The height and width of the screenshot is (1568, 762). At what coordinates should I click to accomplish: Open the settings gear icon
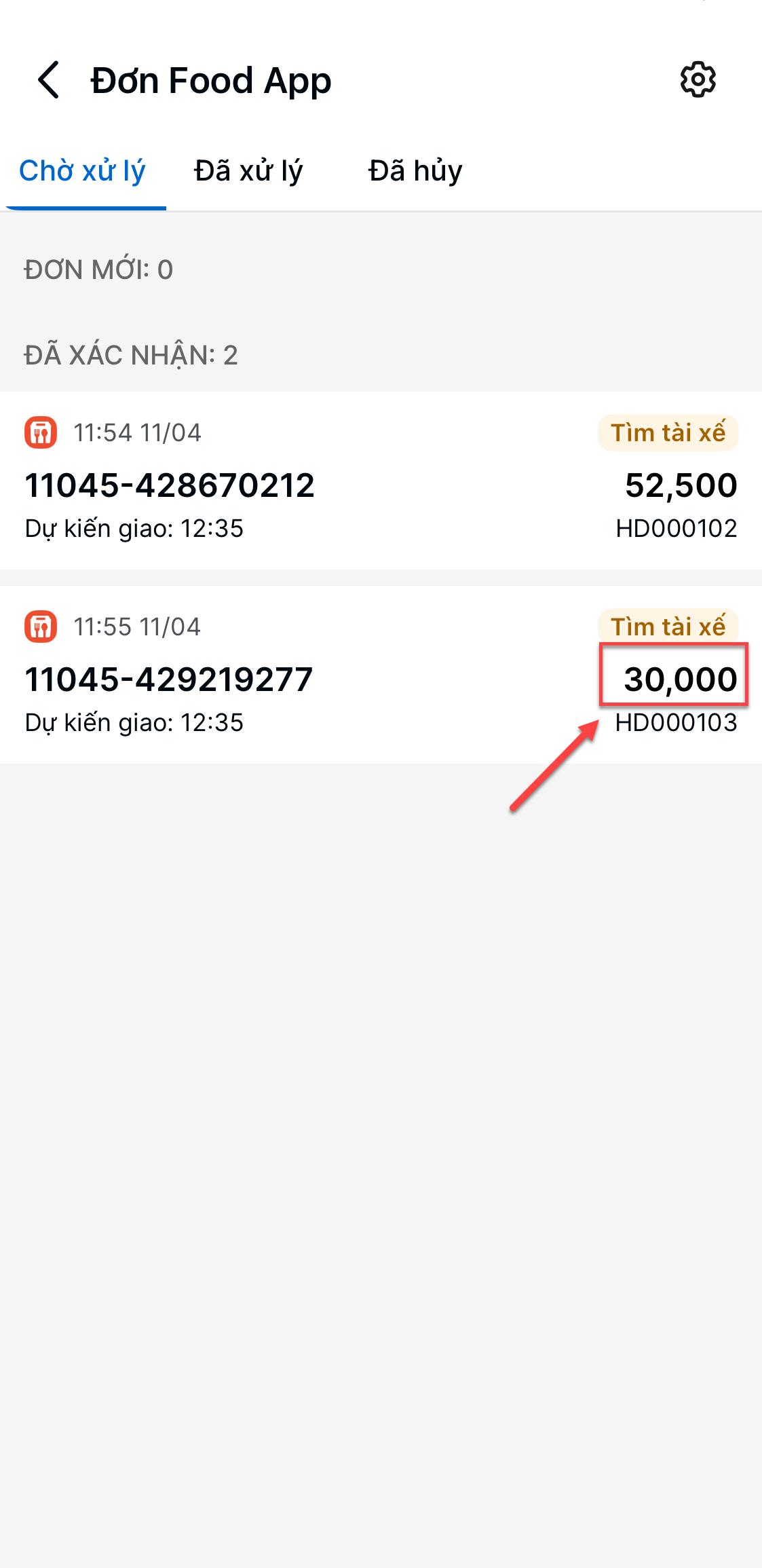(698, 80)
